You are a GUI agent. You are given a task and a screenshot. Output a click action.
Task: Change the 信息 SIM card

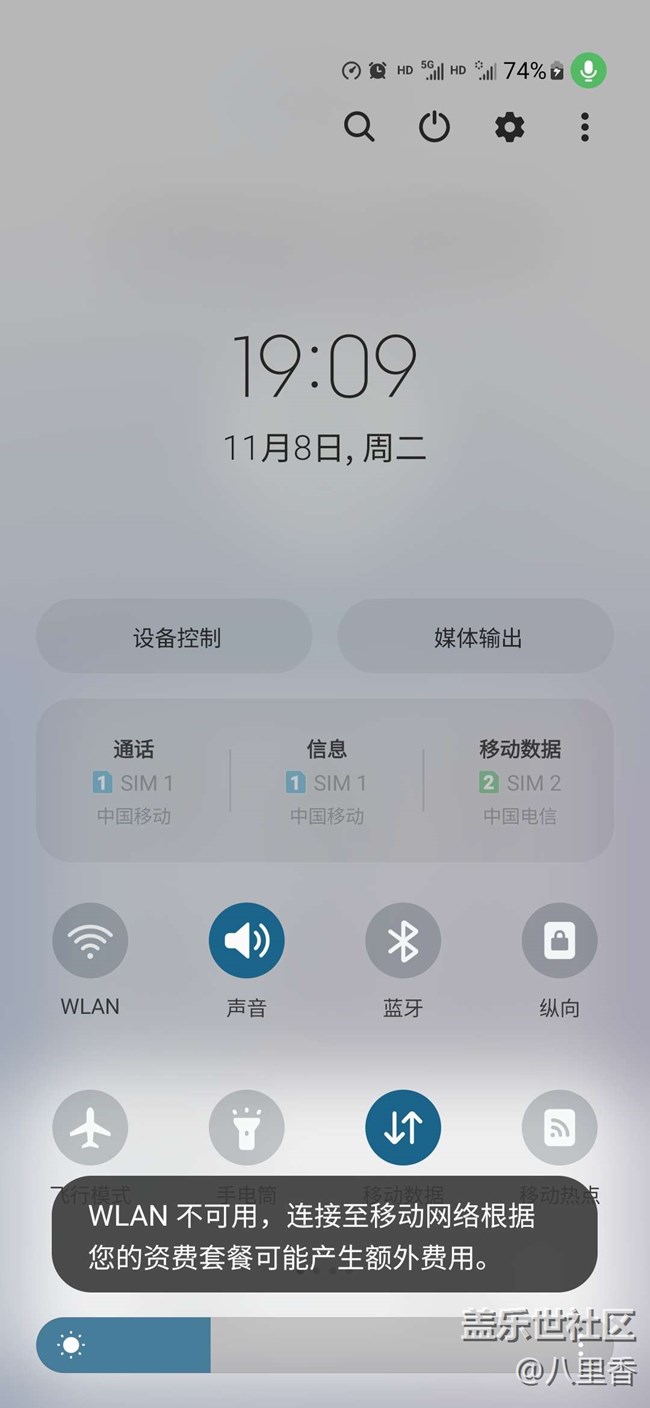click(x=327, y=781)
